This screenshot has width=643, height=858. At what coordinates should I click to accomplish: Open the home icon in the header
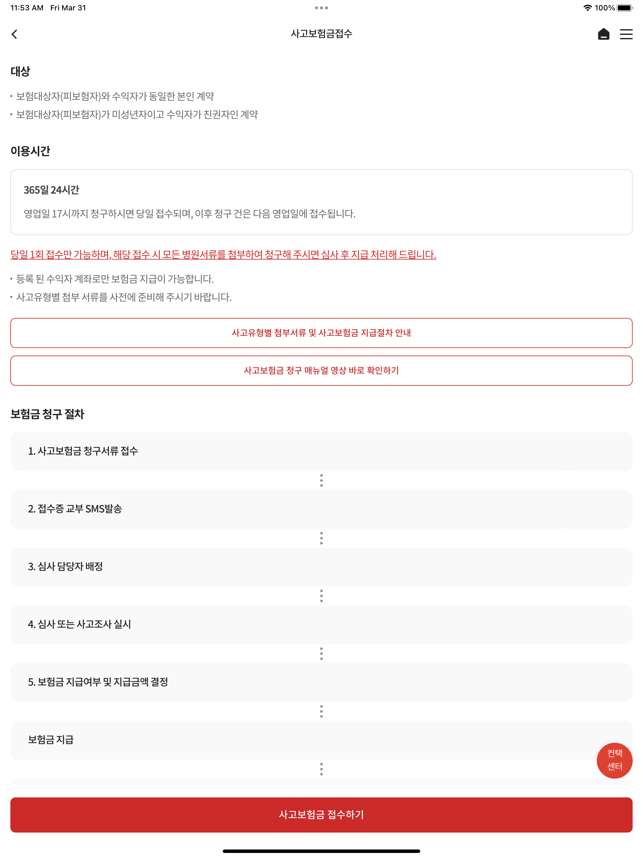pos(603,34)
